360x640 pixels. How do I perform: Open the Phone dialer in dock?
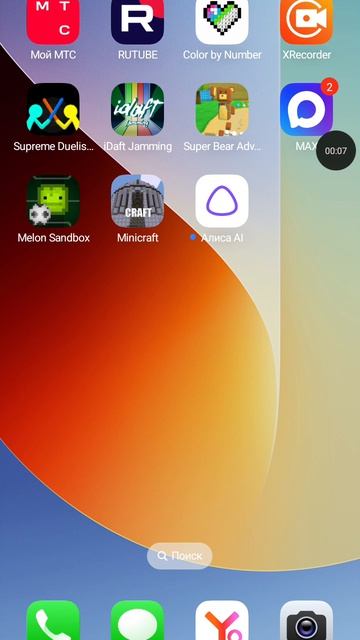coord(53,620)
